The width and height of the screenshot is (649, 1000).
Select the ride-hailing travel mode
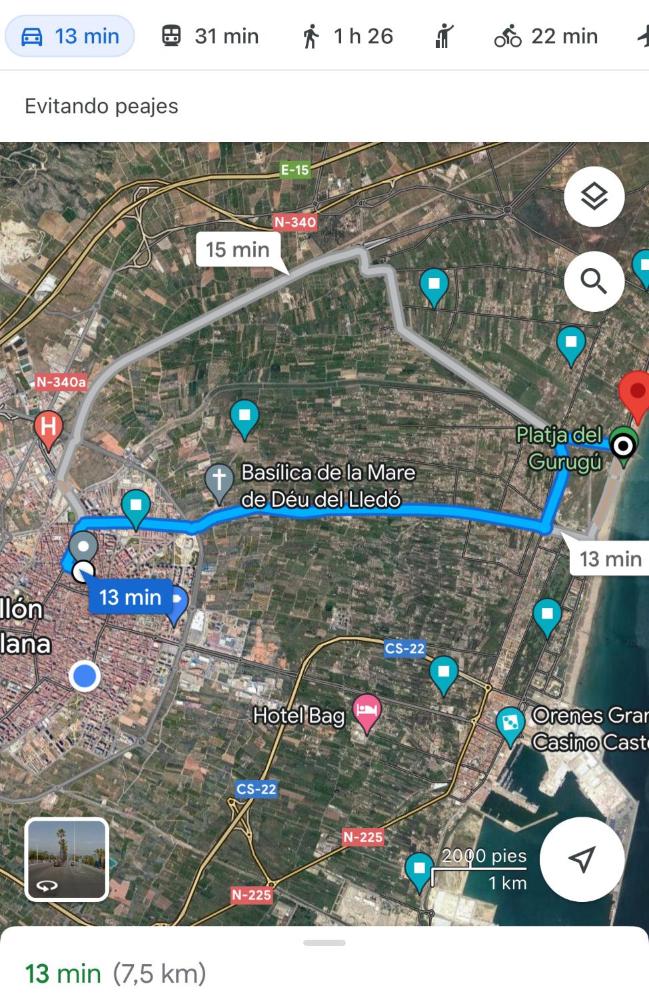(445, 37)
